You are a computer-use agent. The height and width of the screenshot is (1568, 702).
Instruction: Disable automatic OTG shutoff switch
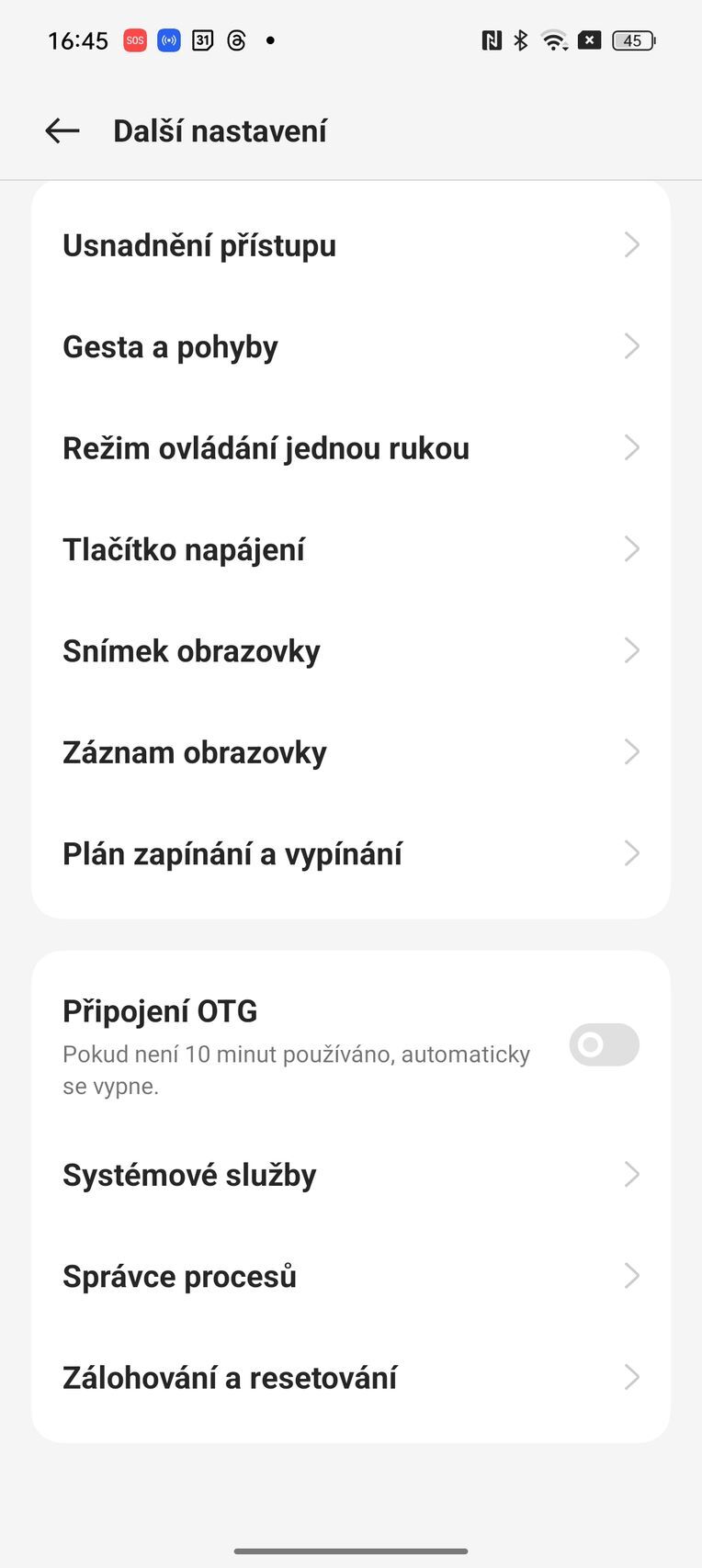603,1045
